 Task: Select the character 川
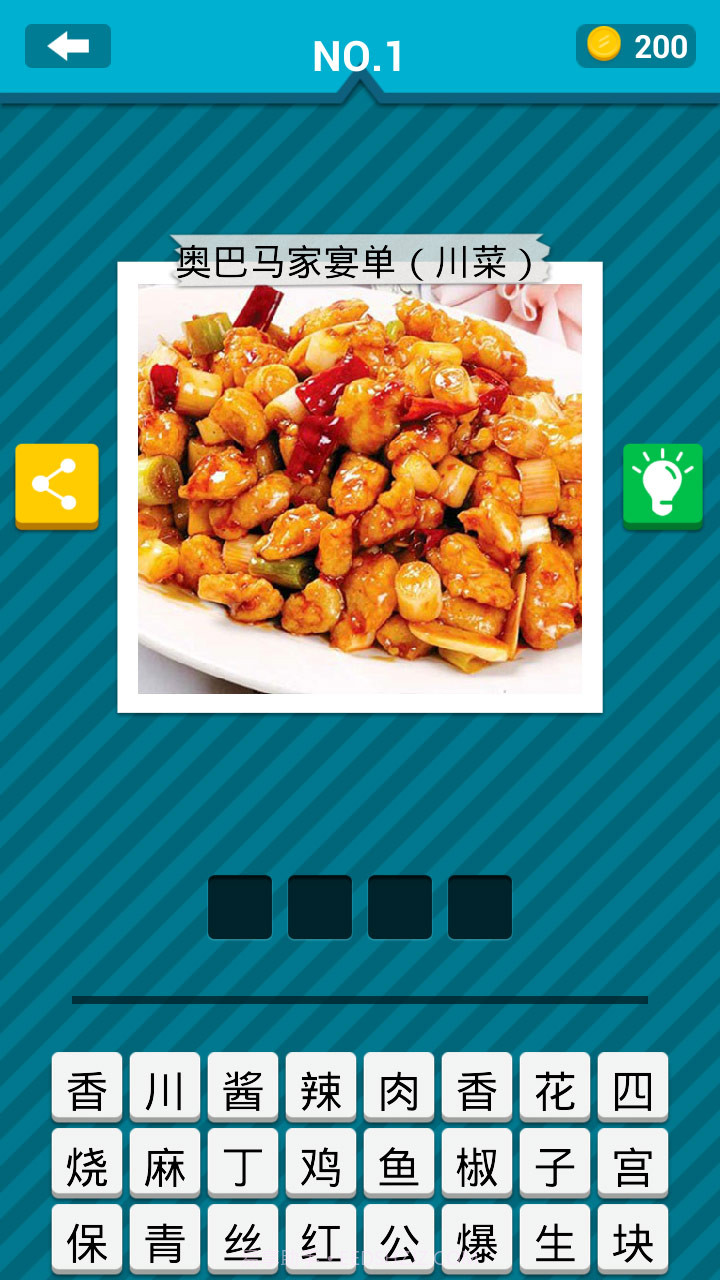click(x=165, y=1090)
